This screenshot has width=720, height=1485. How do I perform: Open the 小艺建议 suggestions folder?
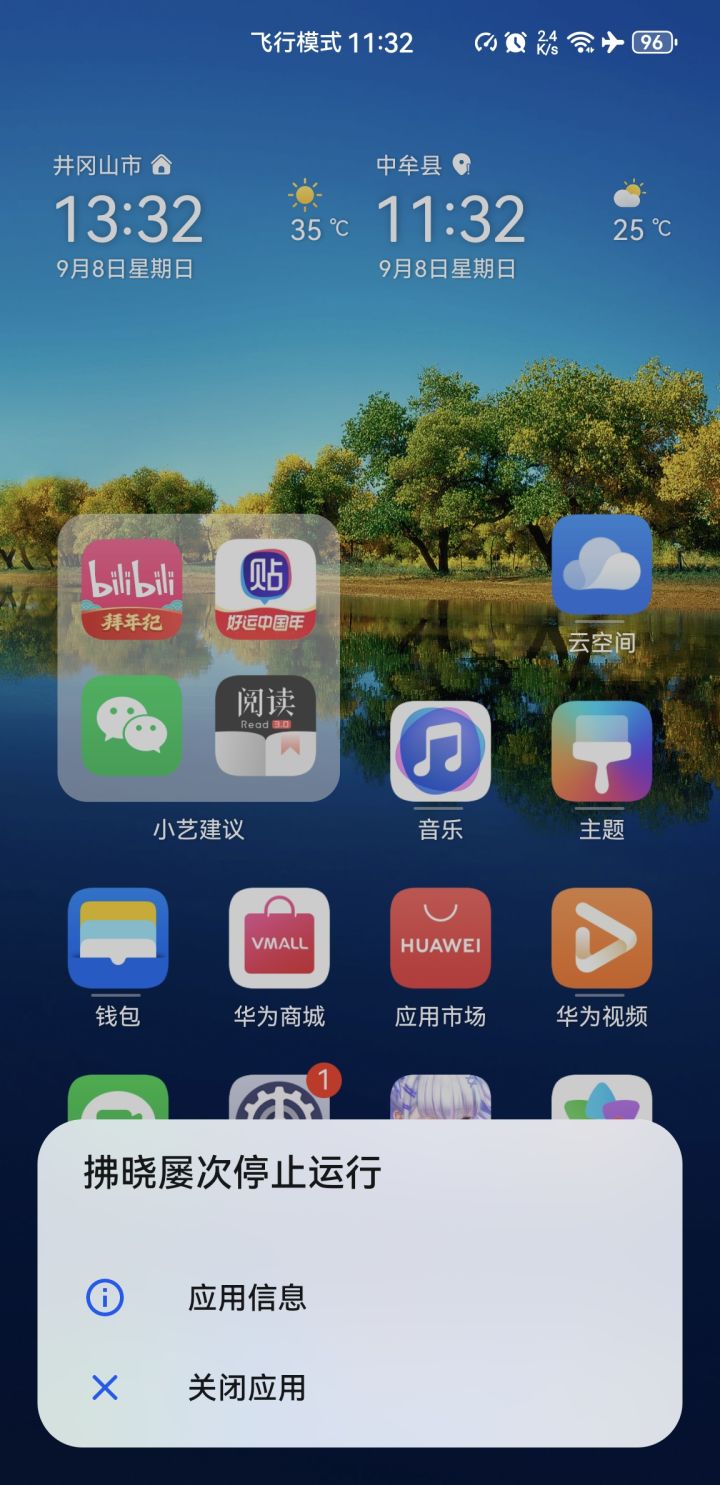[198, 660]
